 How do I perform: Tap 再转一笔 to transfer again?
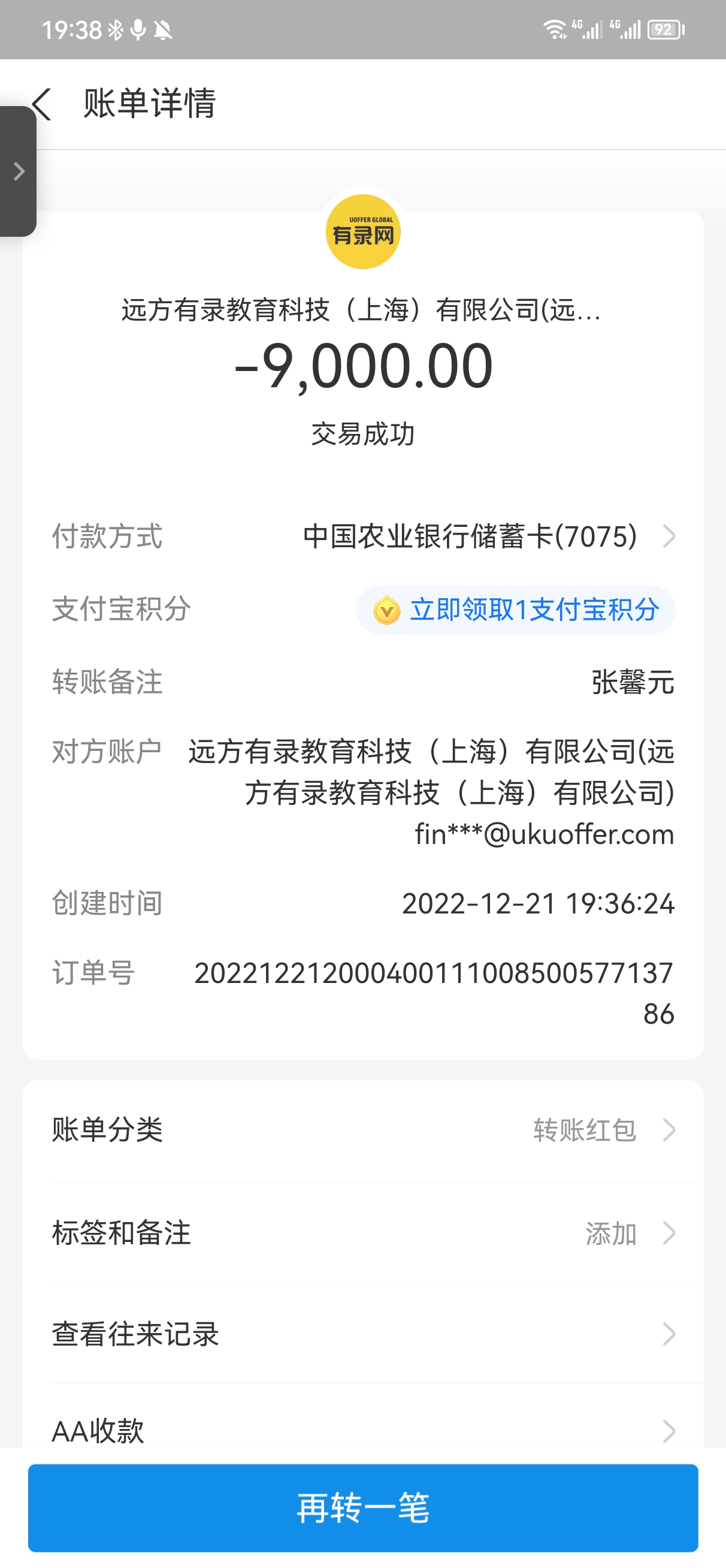tap(362, 1507)
